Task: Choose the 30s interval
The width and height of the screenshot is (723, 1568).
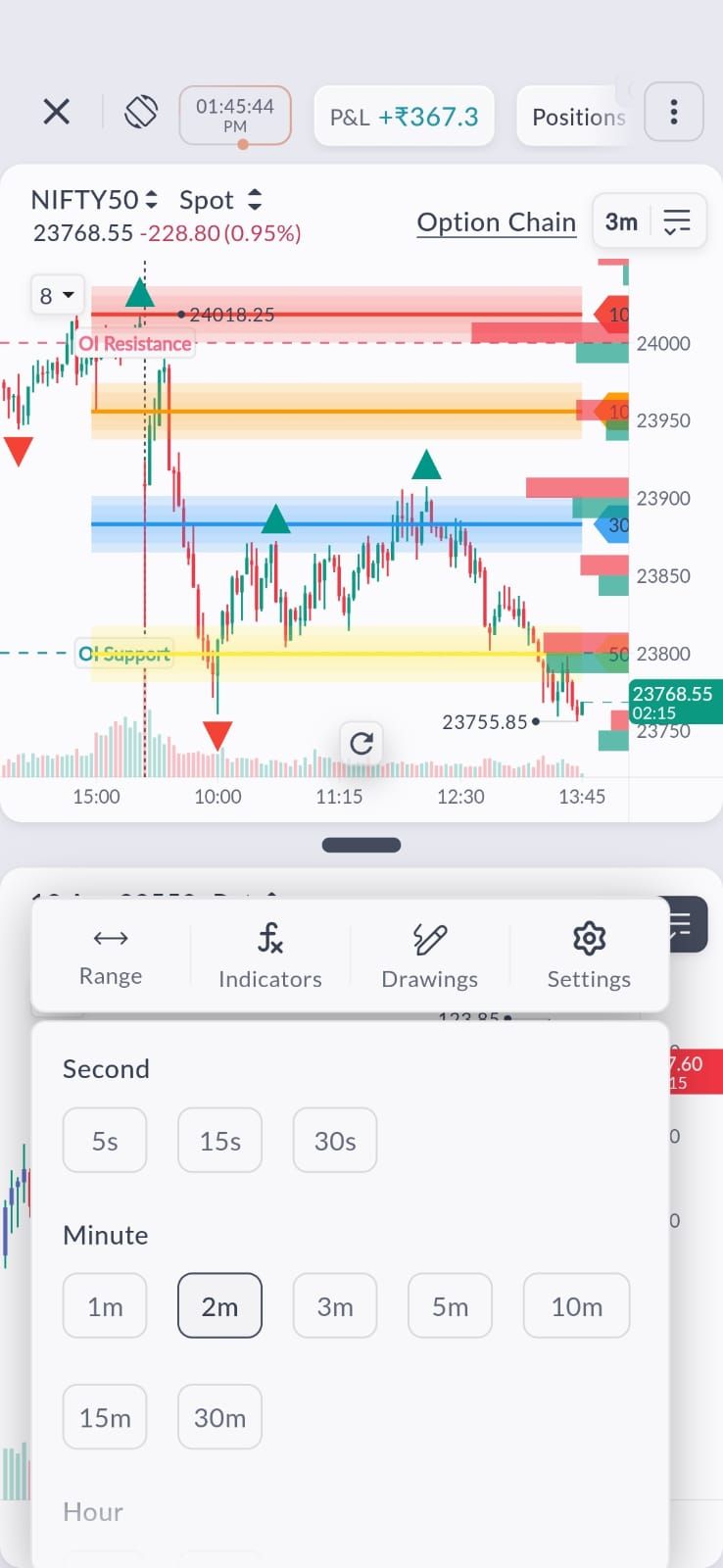Action: click(x=335, y=1141)
